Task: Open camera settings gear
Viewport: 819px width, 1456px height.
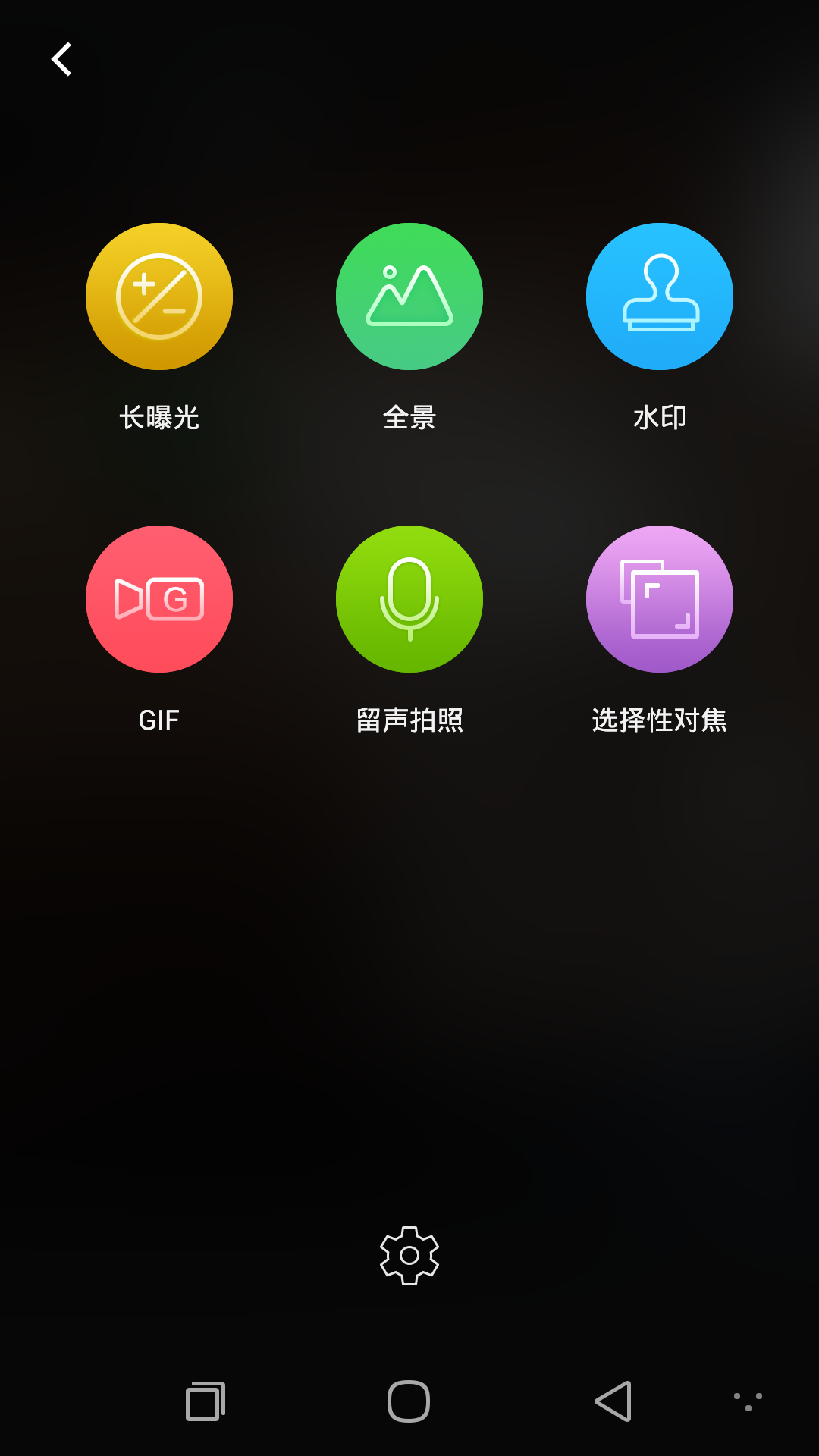Action: [x=409, y=1255]
